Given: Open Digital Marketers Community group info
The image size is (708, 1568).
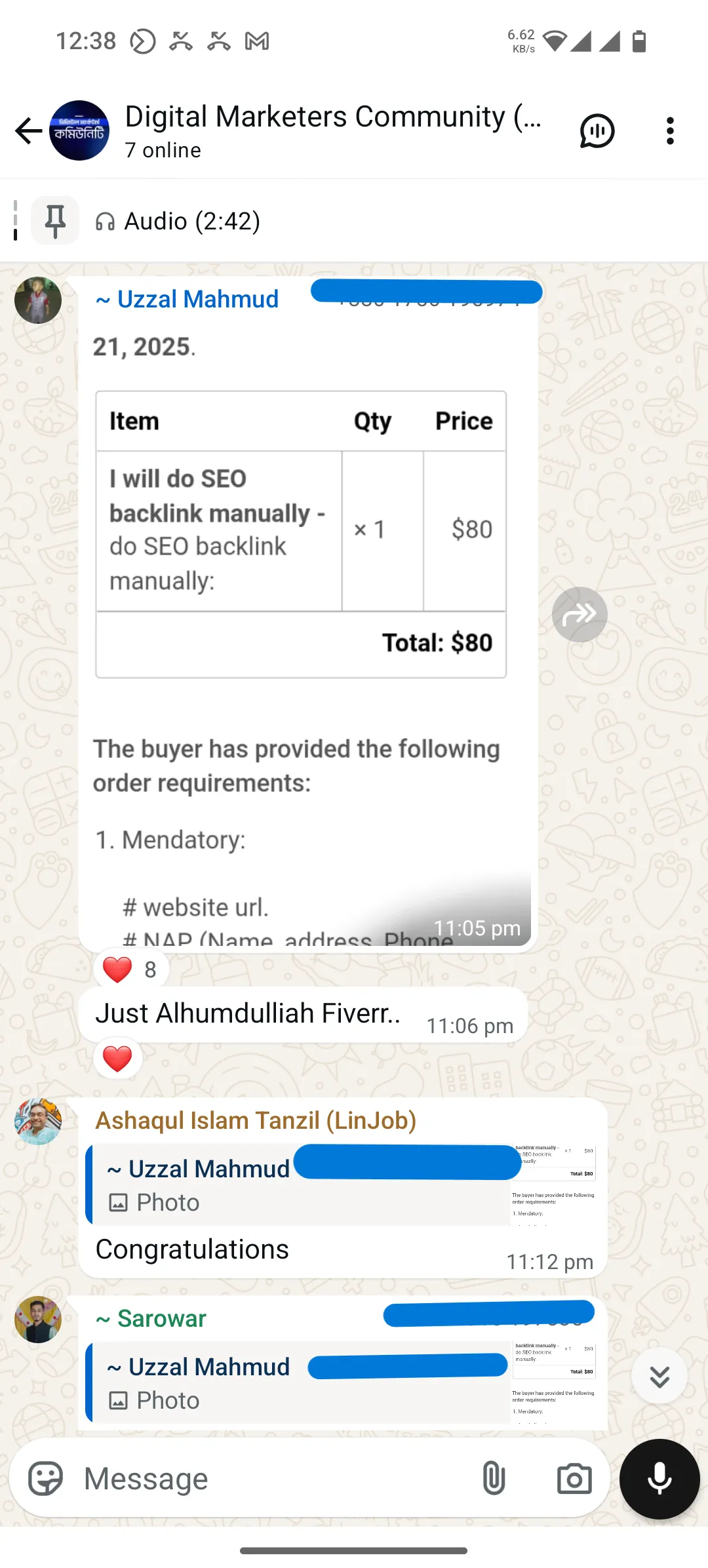Looking at the screenshot, I should (332, 130).
